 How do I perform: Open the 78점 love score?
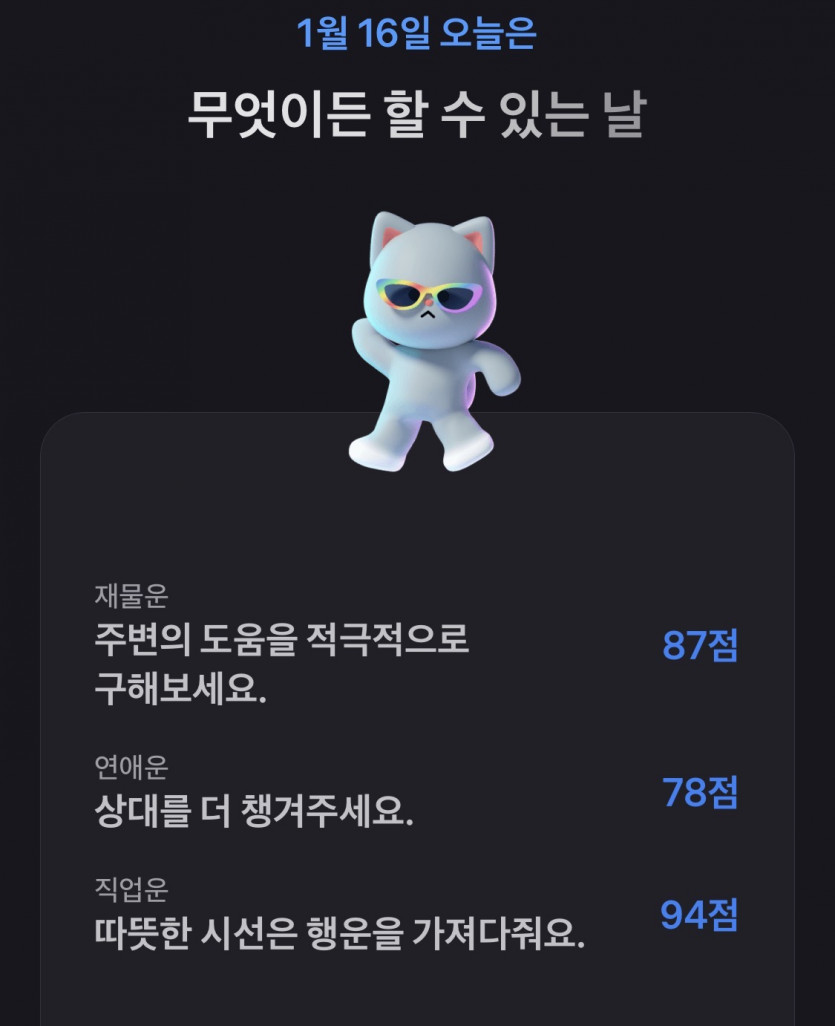click(700, 793)
